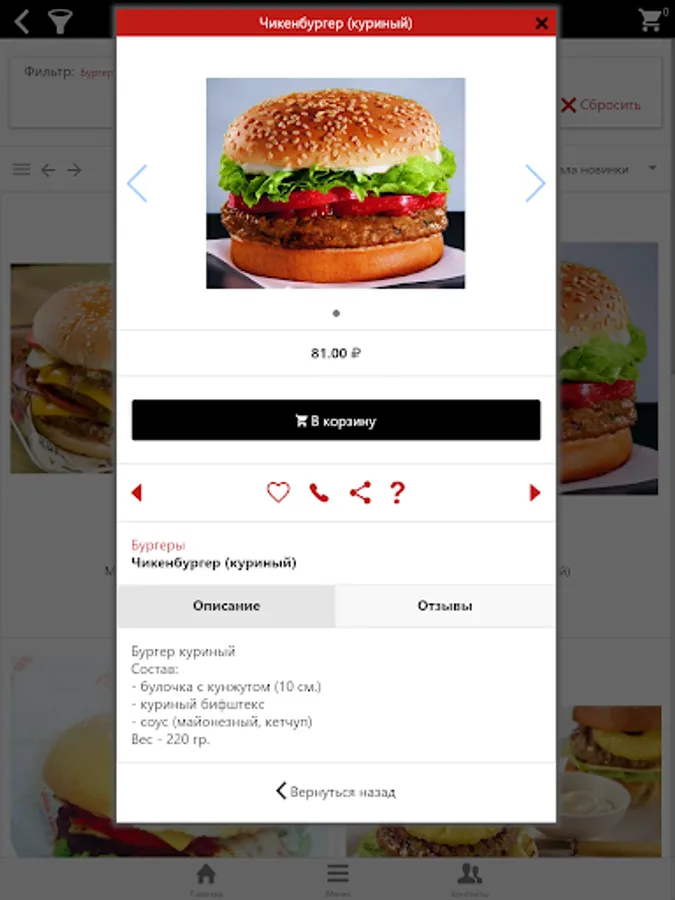This screenshot has width=675, height=900.
Task: Ask a question via the question mark
Action: point(397,492)
